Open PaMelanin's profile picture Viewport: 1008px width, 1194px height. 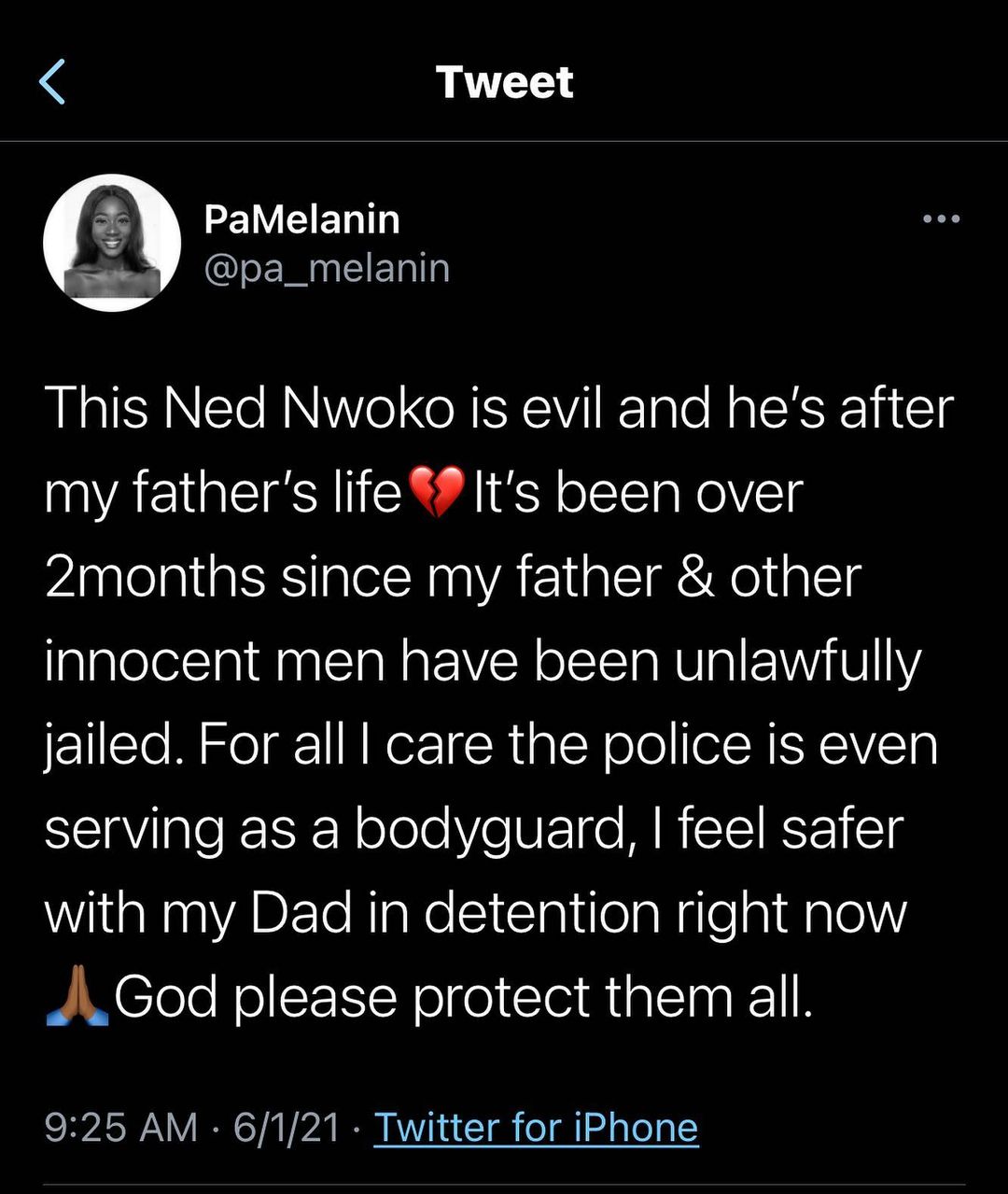coord(112,243)
